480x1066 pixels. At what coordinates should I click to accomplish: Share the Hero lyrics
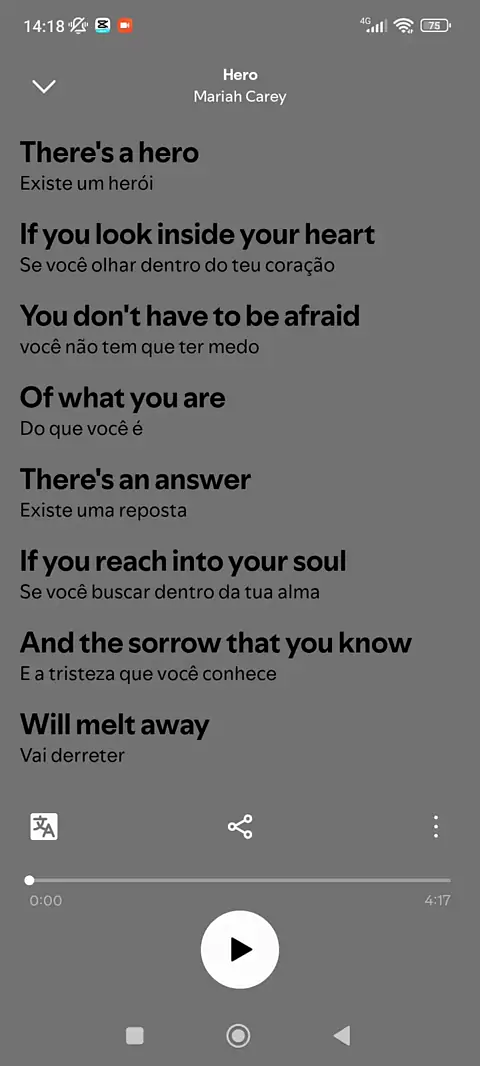click(x=240, y=827)
